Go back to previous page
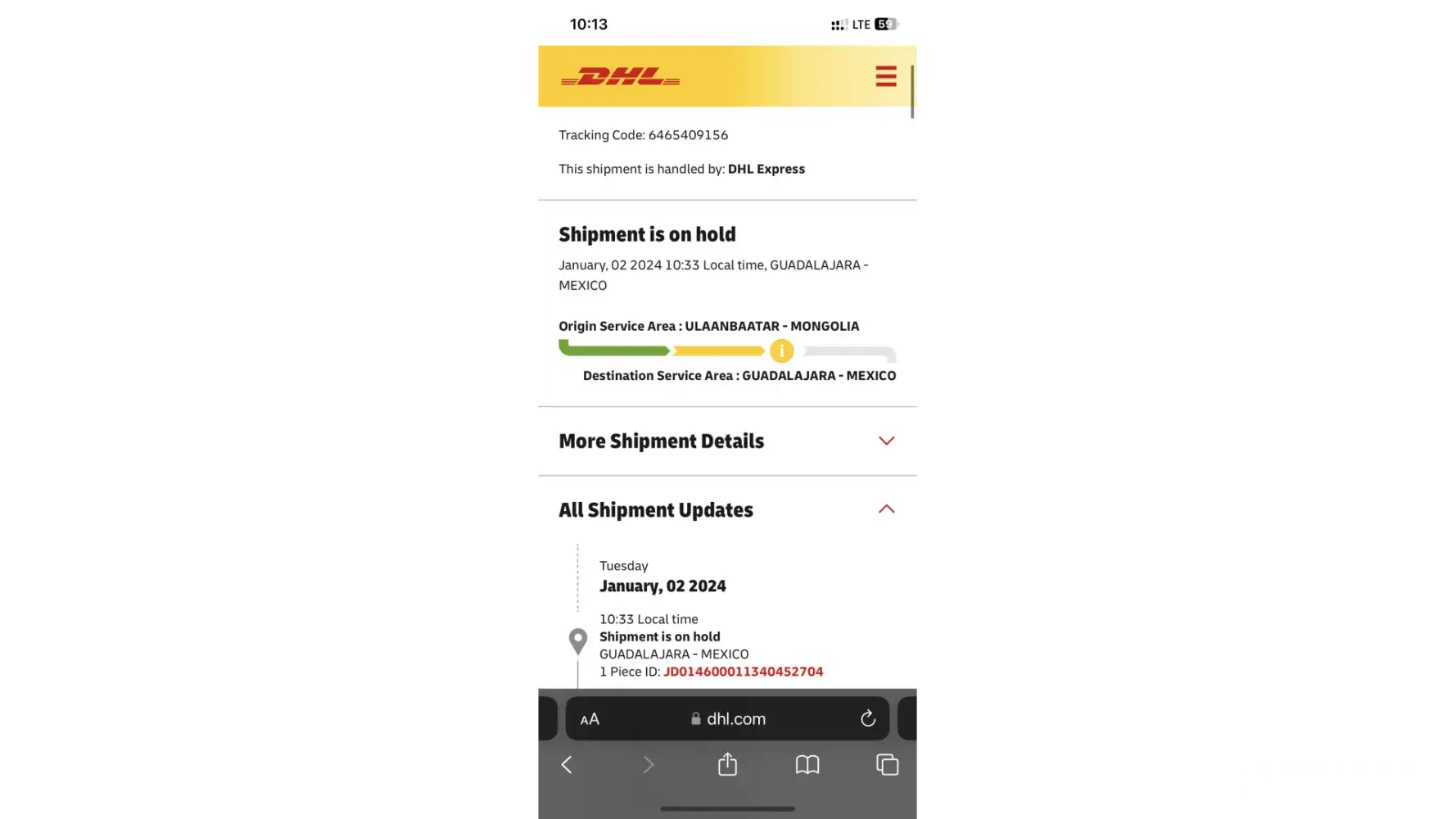 tap(567, 765)
